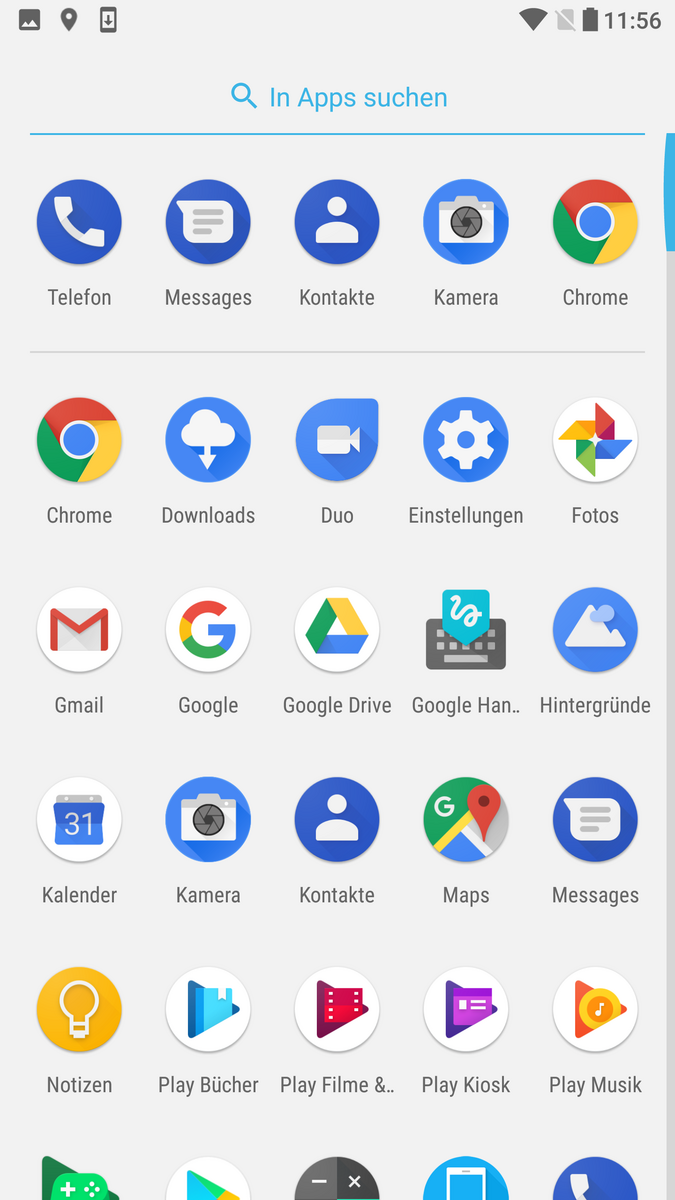
Task: Launch Play Bücher
Action: (208, 1010)
